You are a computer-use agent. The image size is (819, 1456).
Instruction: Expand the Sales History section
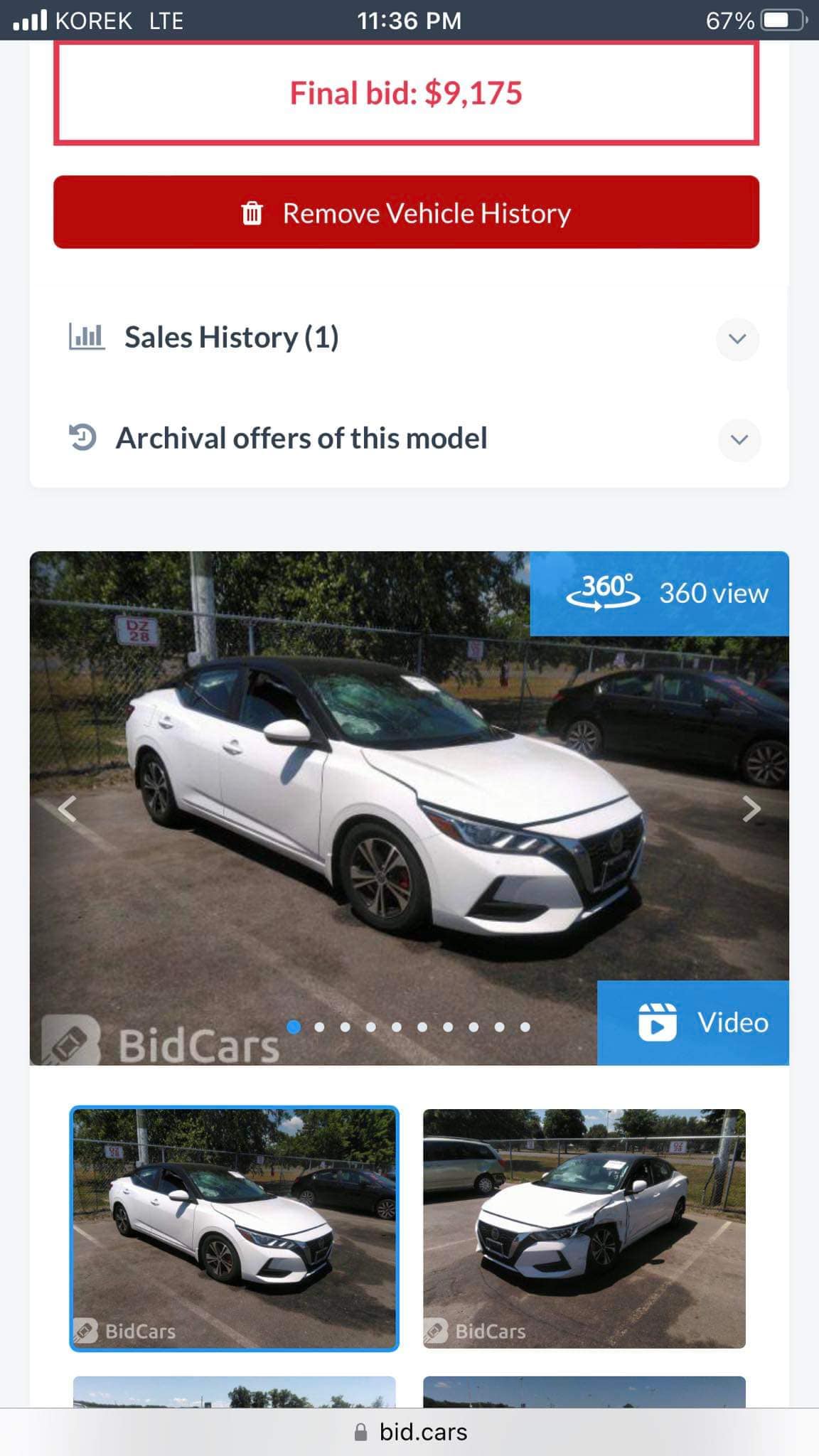tap(737, 338)
